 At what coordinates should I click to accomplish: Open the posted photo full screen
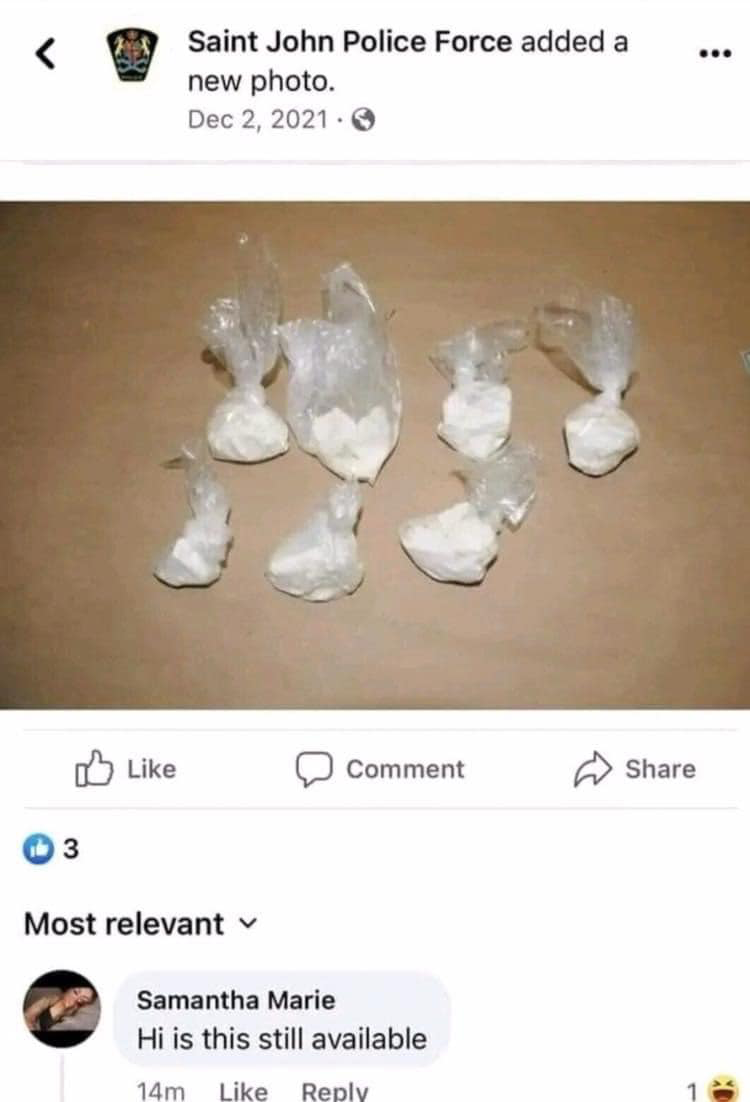click(375, 455)
